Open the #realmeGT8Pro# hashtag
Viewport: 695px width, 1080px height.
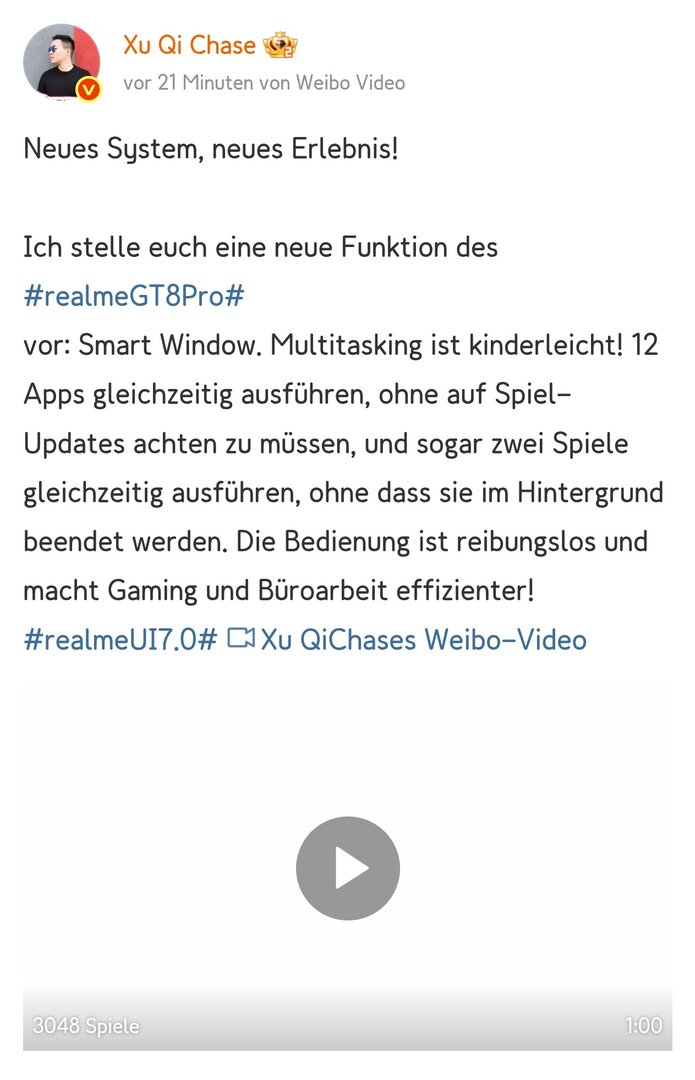[134, 296]
